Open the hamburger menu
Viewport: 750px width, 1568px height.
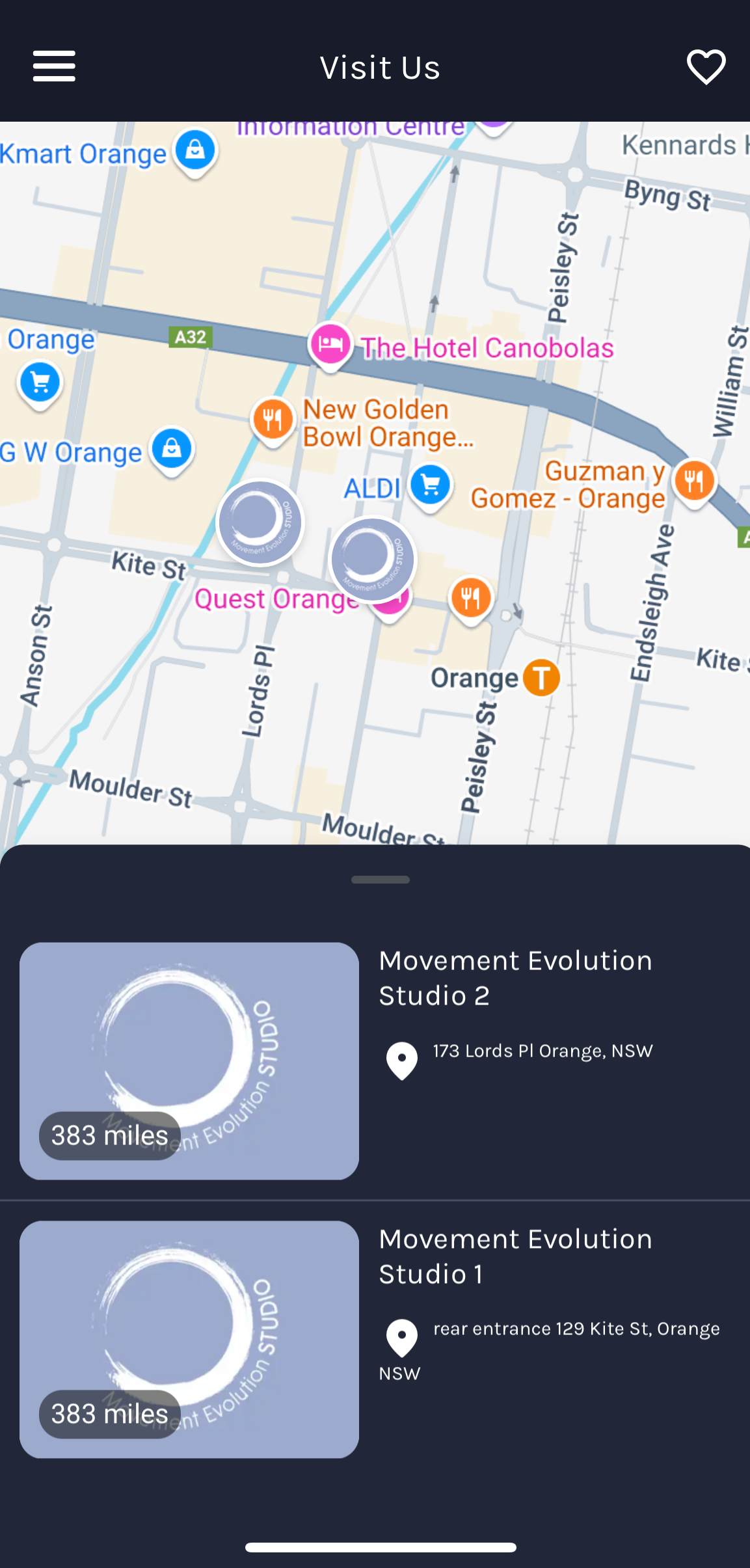54,66
